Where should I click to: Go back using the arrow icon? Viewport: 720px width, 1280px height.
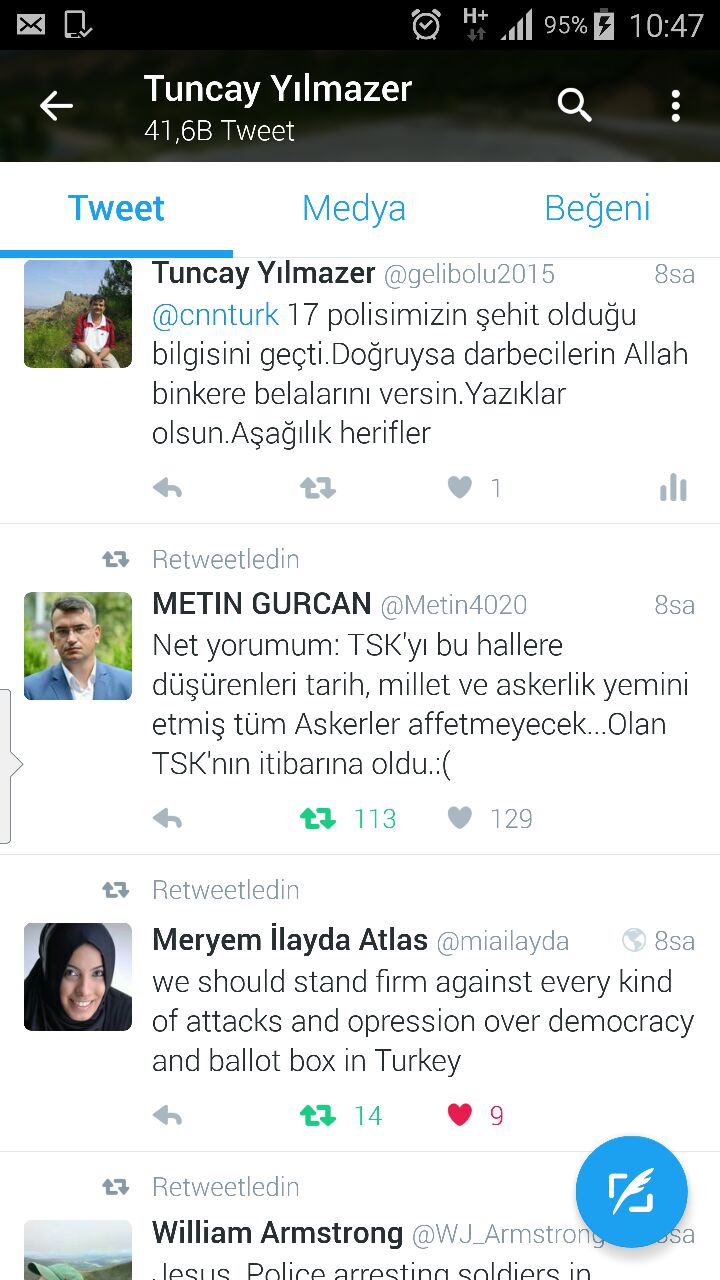(56, 106)
